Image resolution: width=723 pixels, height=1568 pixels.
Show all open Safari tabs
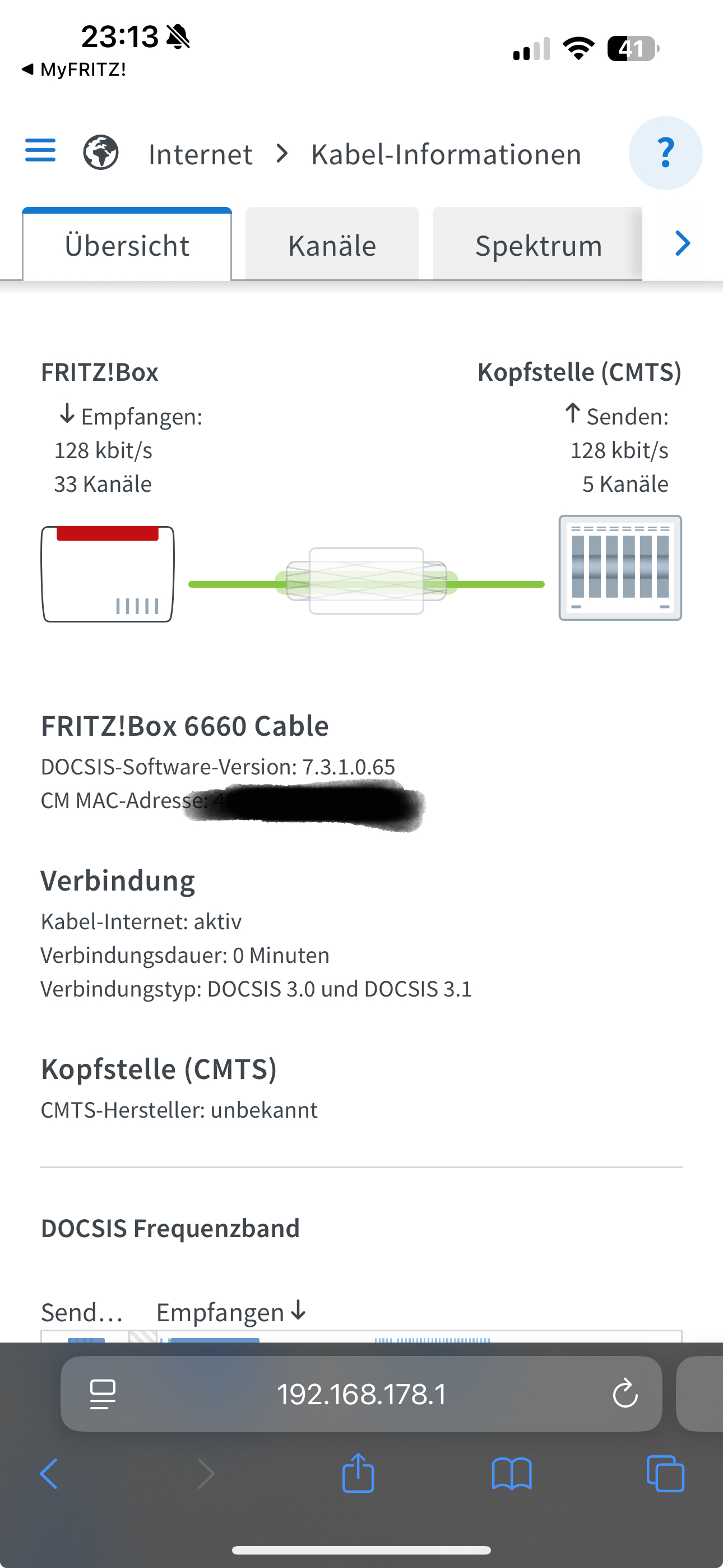click(x=665, y=1474)
